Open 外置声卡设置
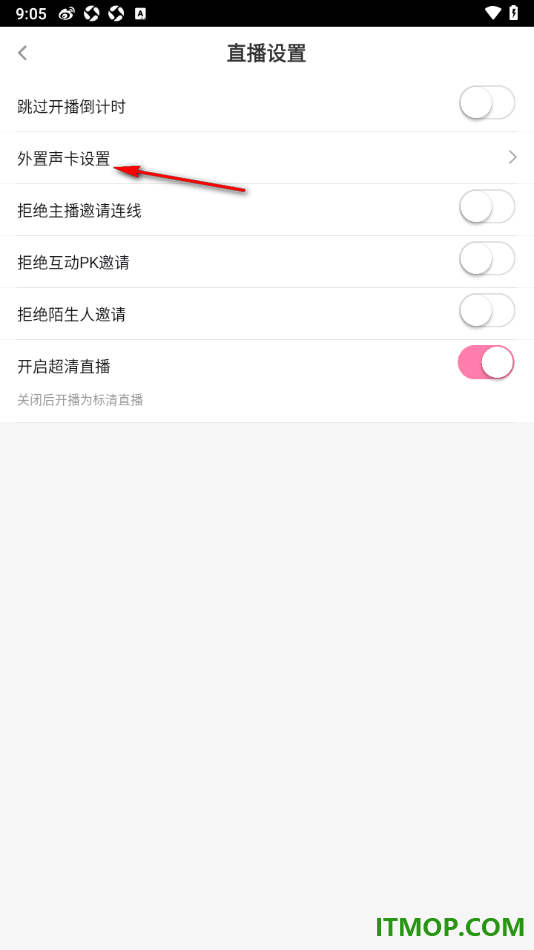Image resolution: width=534 pixels, height=950 pixels. [267, 158]
